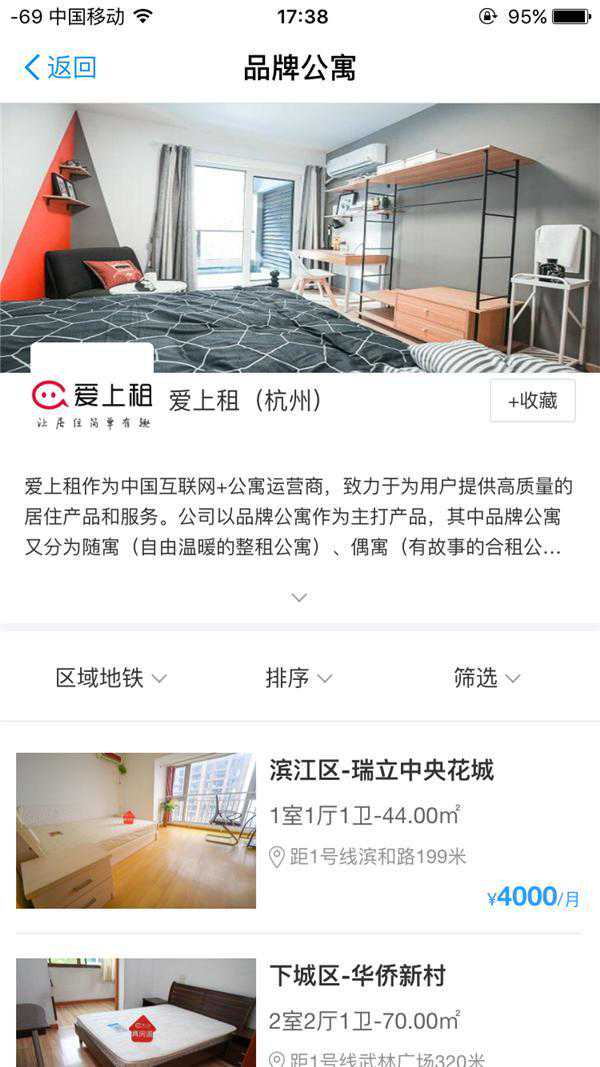
Task: Tap +收藏 to bookmark 爱上租
Action: [x=532, y=401]
